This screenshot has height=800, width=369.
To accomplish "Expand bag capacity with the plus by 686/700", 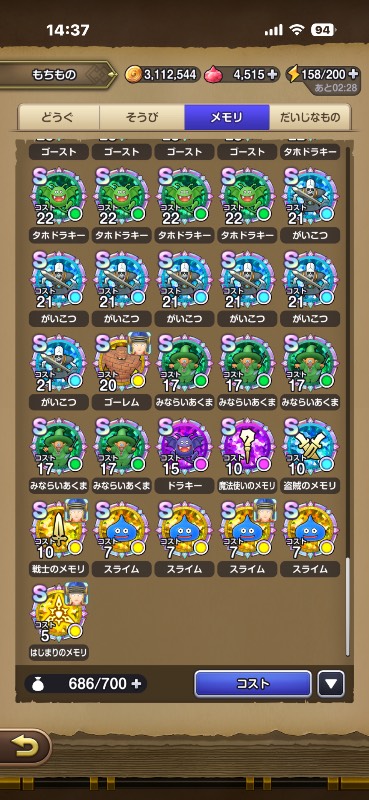I will (x=136, y=684).
